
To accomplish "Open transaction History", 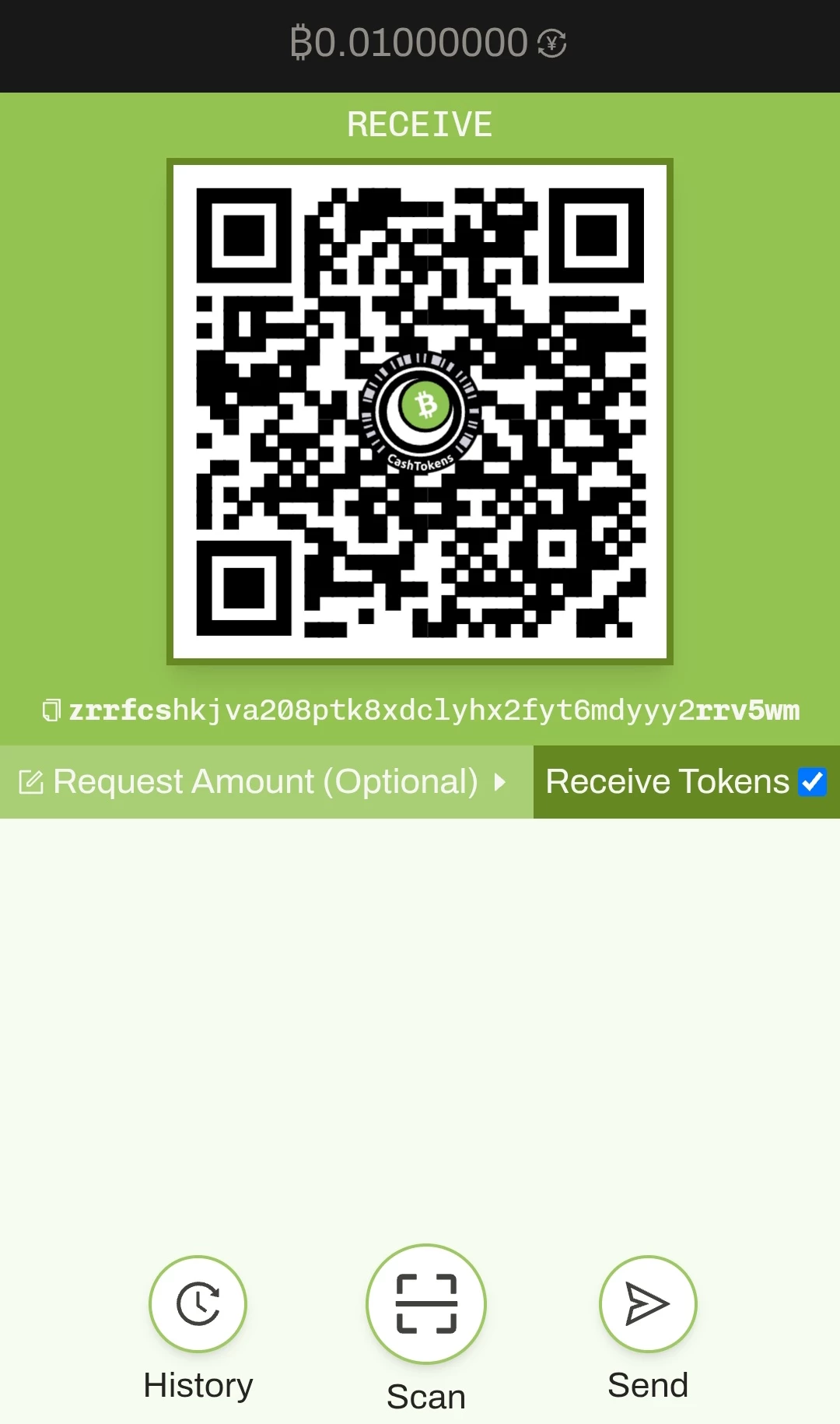I will click(x=198, y=1304).
